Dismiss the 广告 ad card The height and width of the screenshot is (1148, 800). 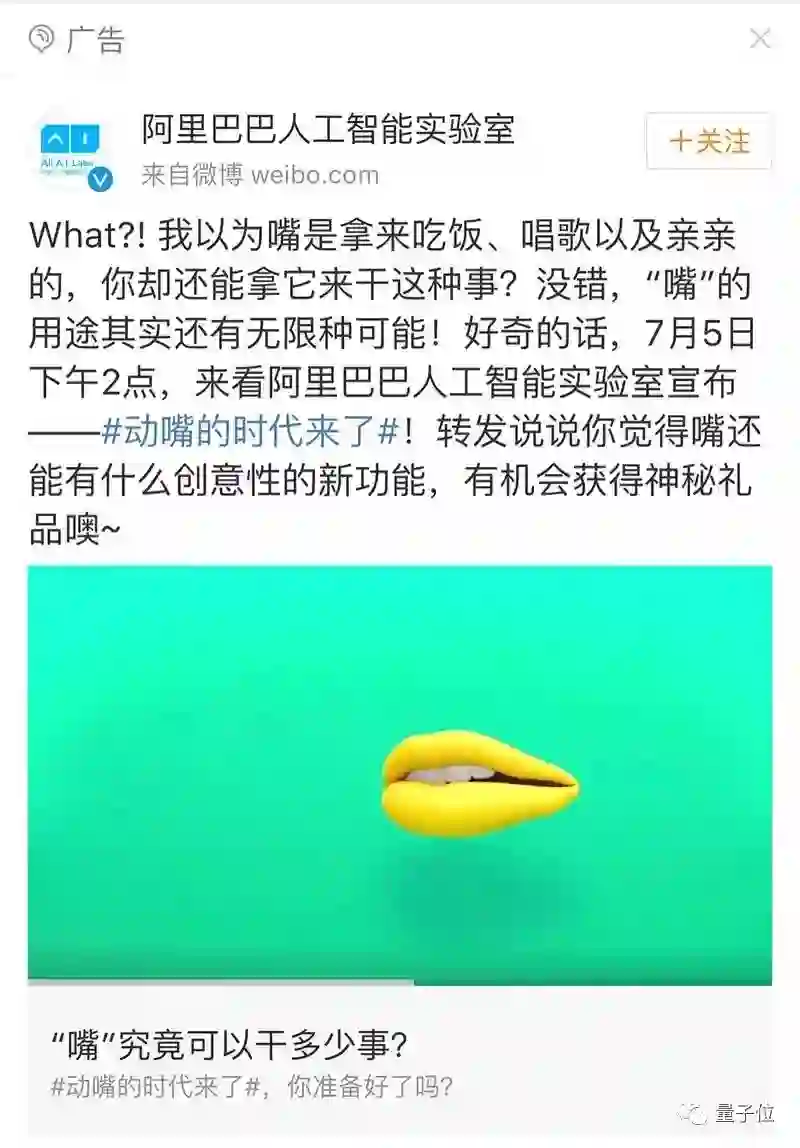[x=760, y=39]
